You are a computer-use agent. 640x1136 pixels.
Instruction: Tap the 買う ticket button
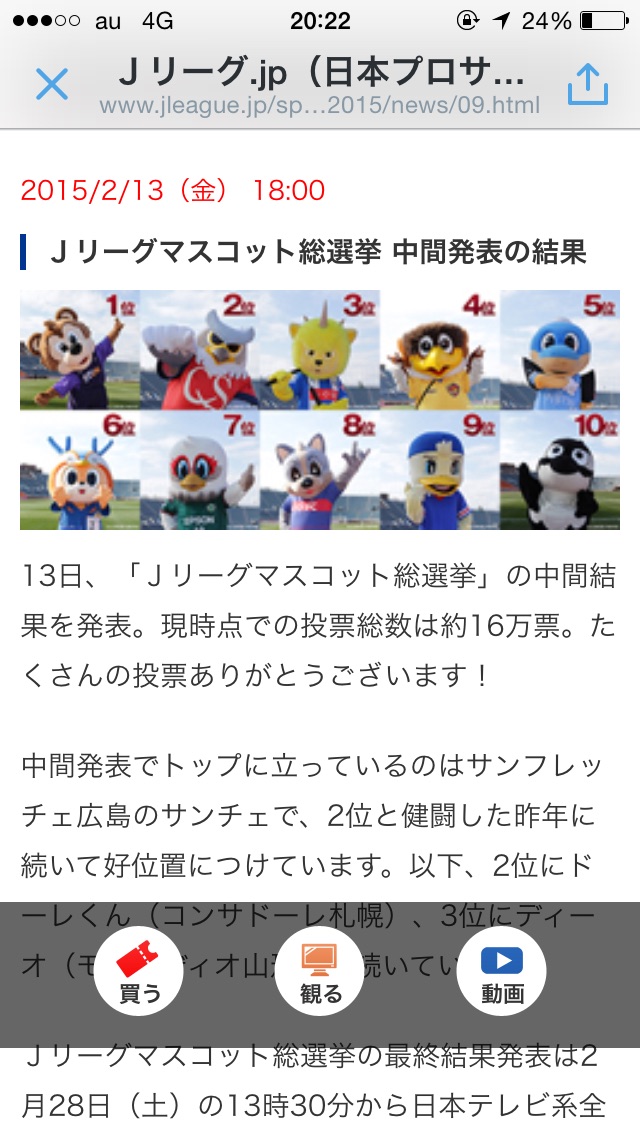139,972
